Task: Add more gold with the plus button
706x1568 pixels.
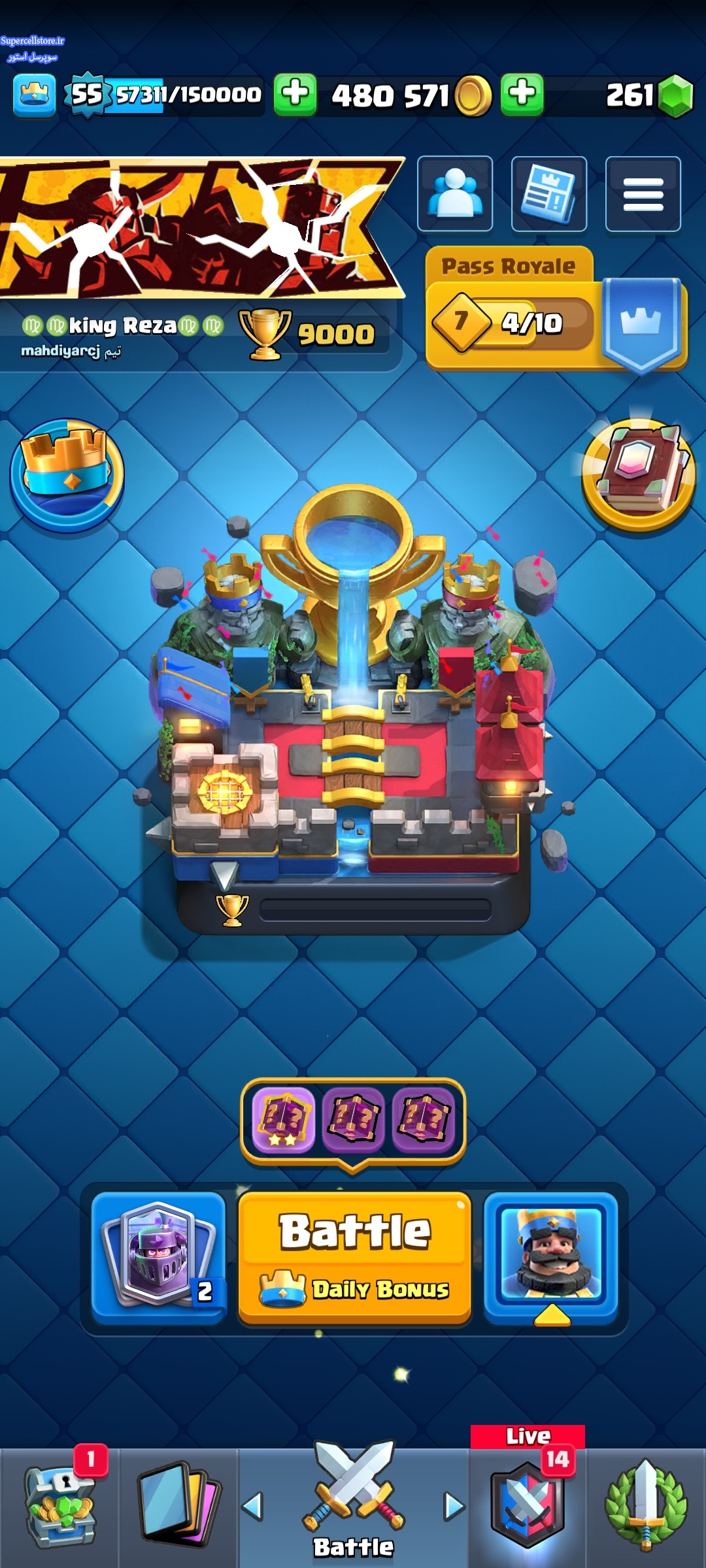Action: (x=295, y=95)
